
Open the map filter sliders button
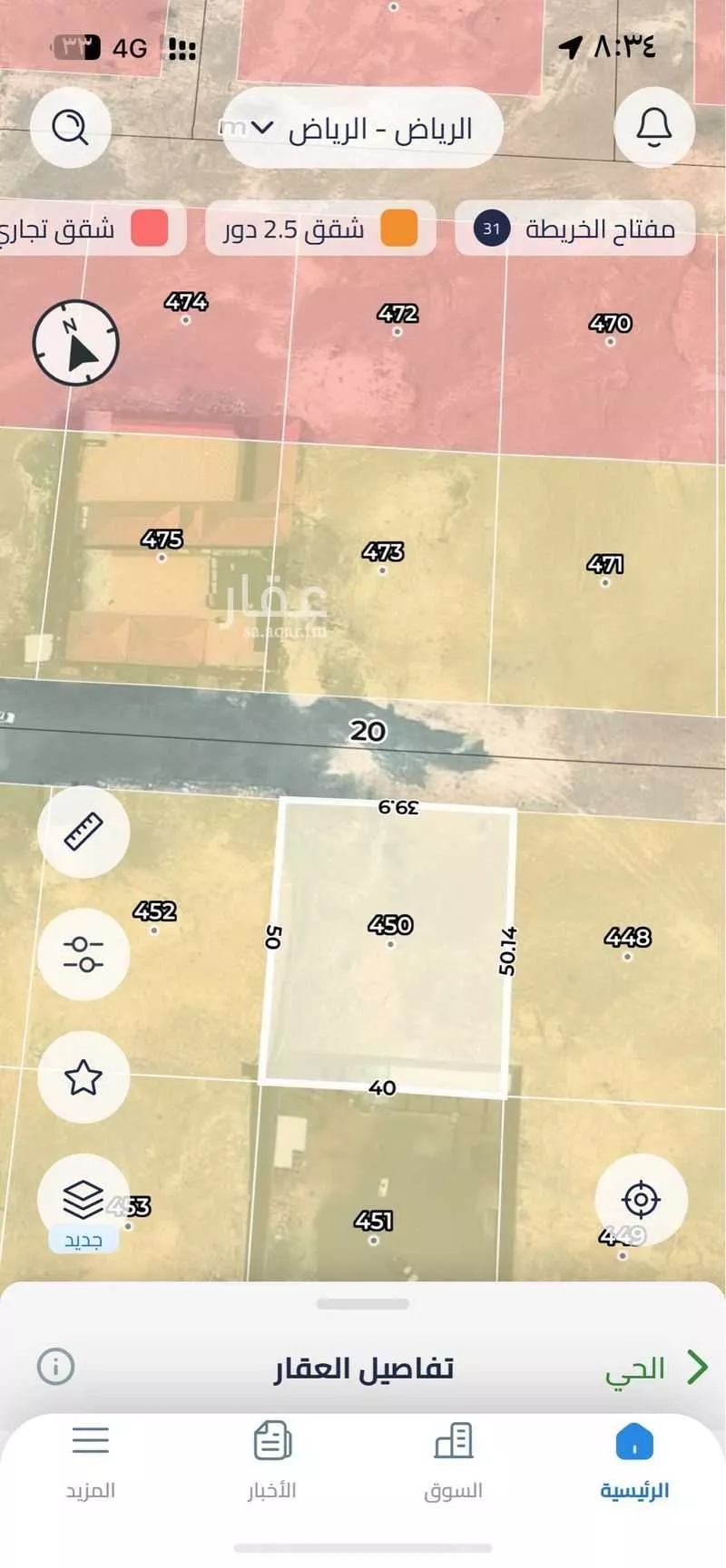83,953
